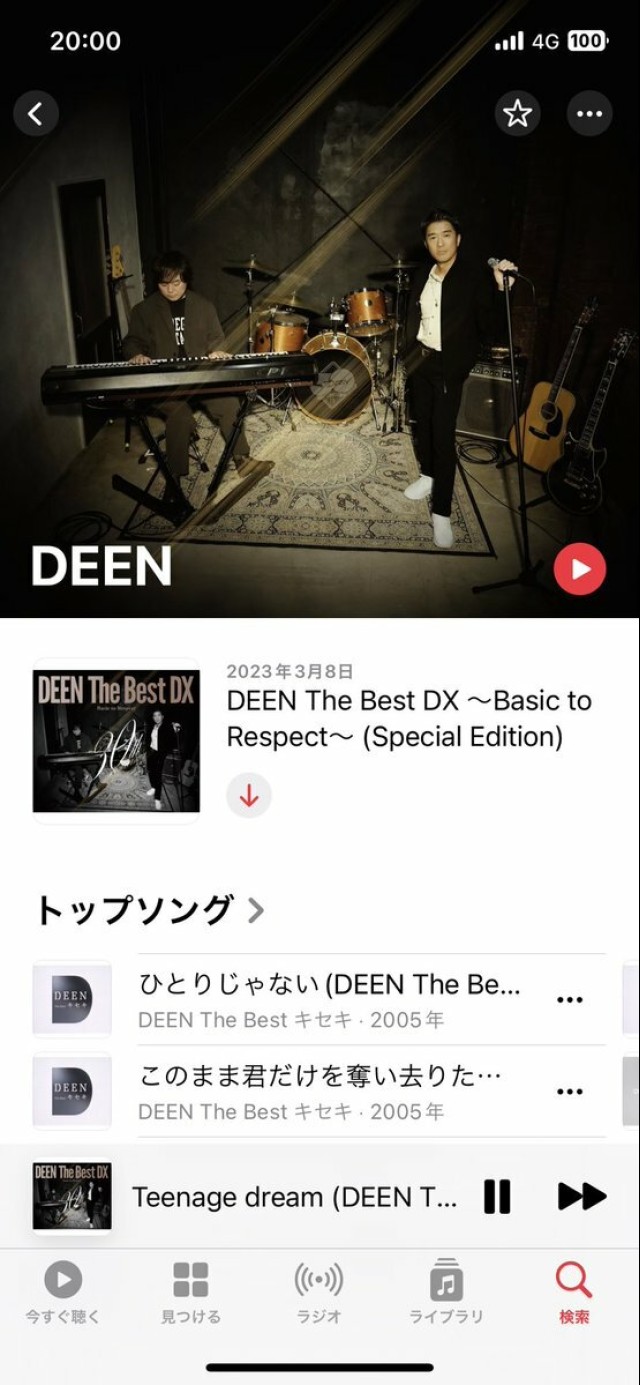Screen dimensions: 640x1385
Task: Open the DEEN The Best DX album cover
Action: tap(116, 741)
